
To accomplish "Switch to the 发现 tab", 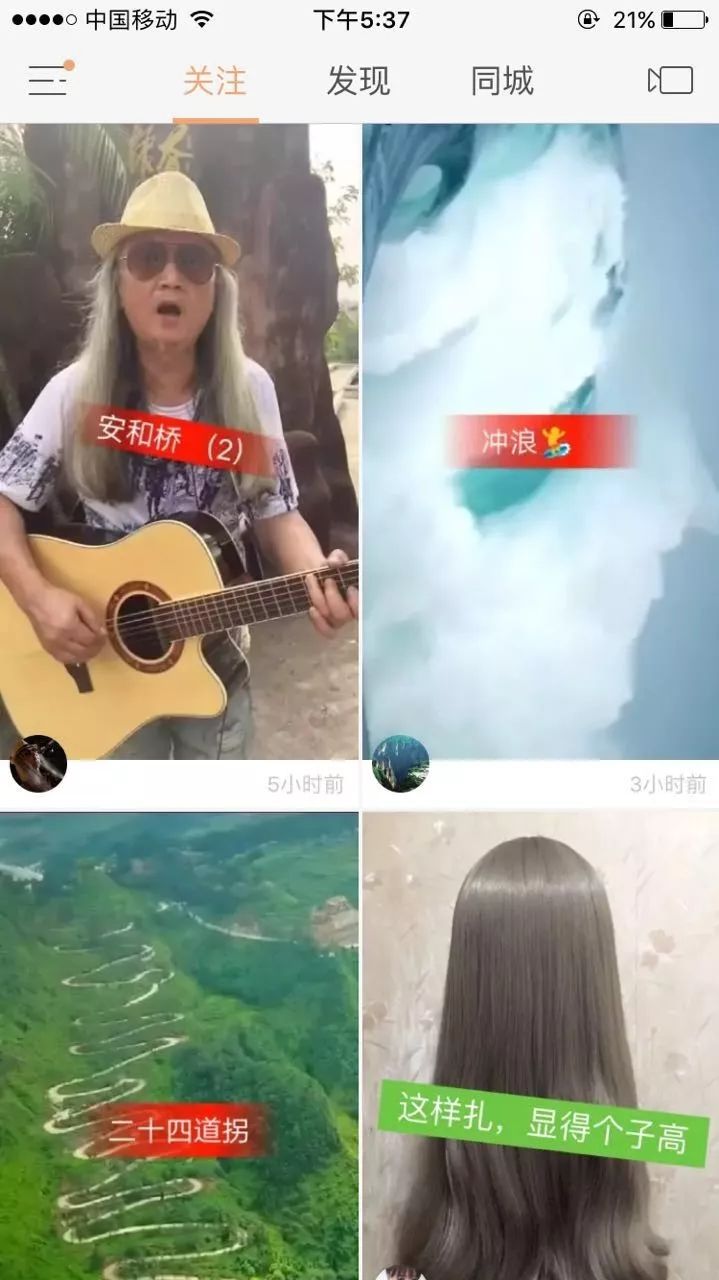I will tap(358, 81).
